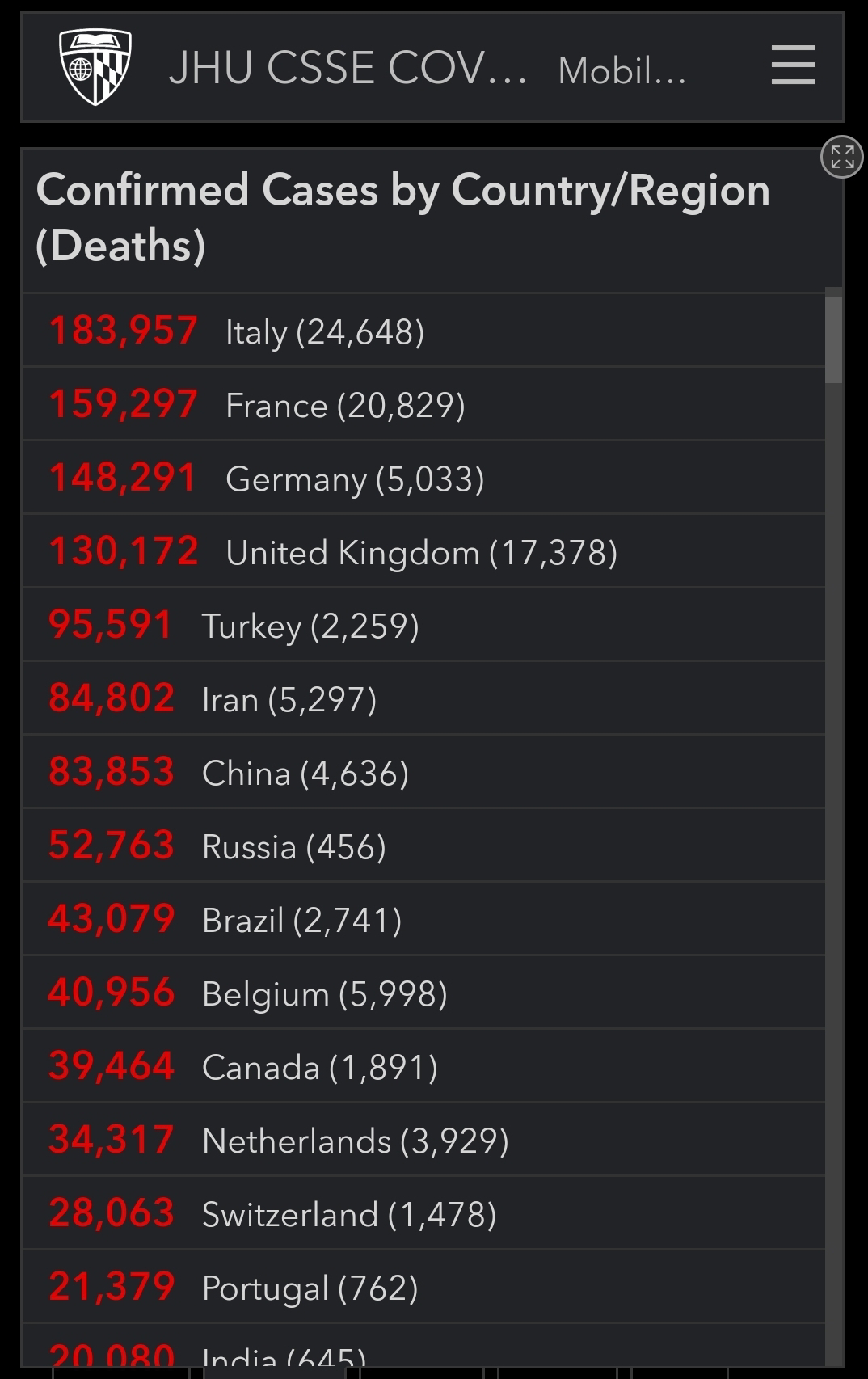868x1379 pixels.
Task: Select the Portugal row
Action: 423,1287
